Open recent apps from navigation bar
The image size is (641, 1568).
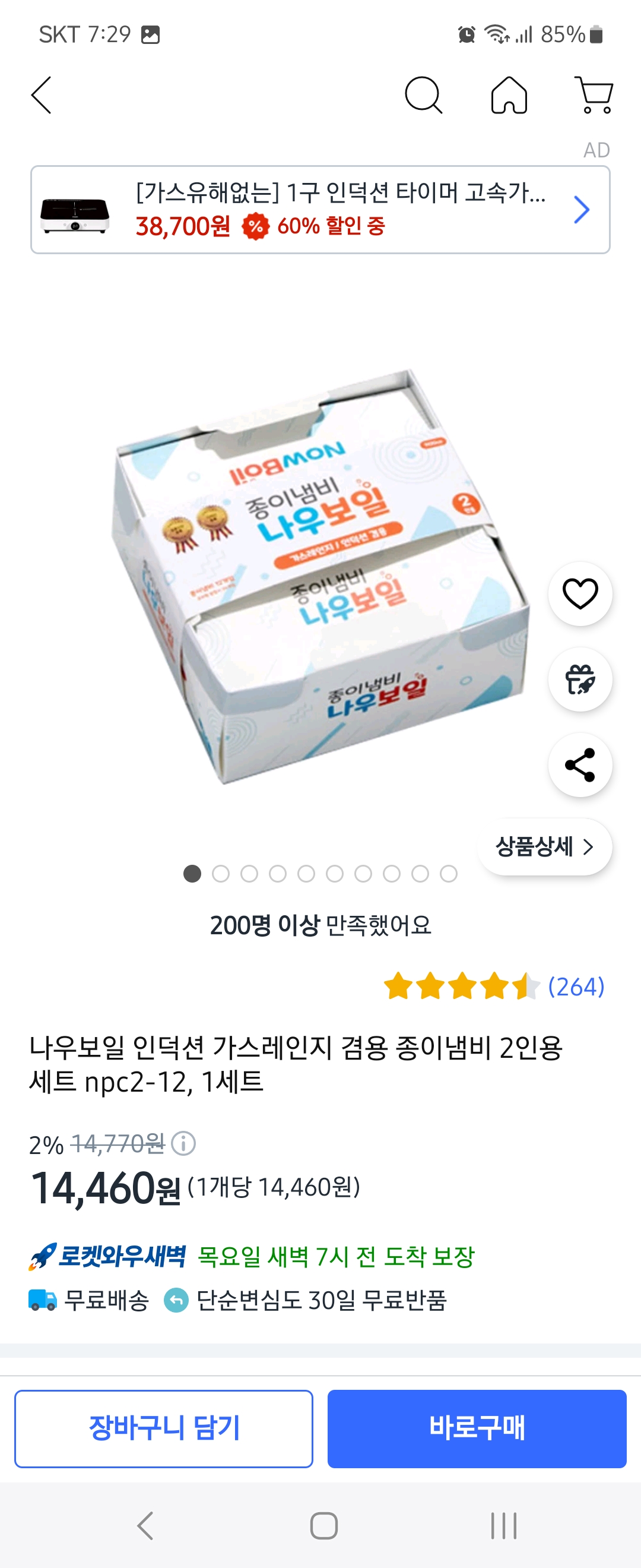click(x=503, y=1525)
